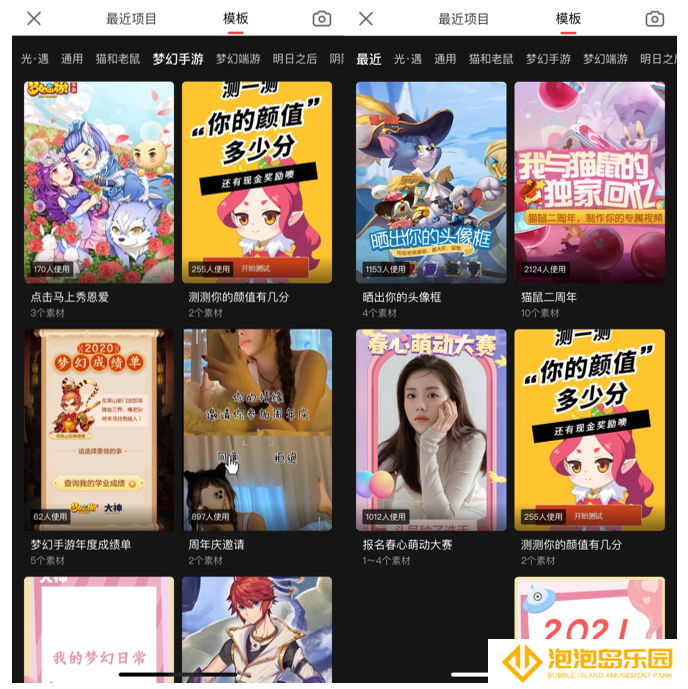This screenshot has width=688, height=689.
Task: Open the 梦幻手游年度成绩单 template
Action: coord(99,429)
